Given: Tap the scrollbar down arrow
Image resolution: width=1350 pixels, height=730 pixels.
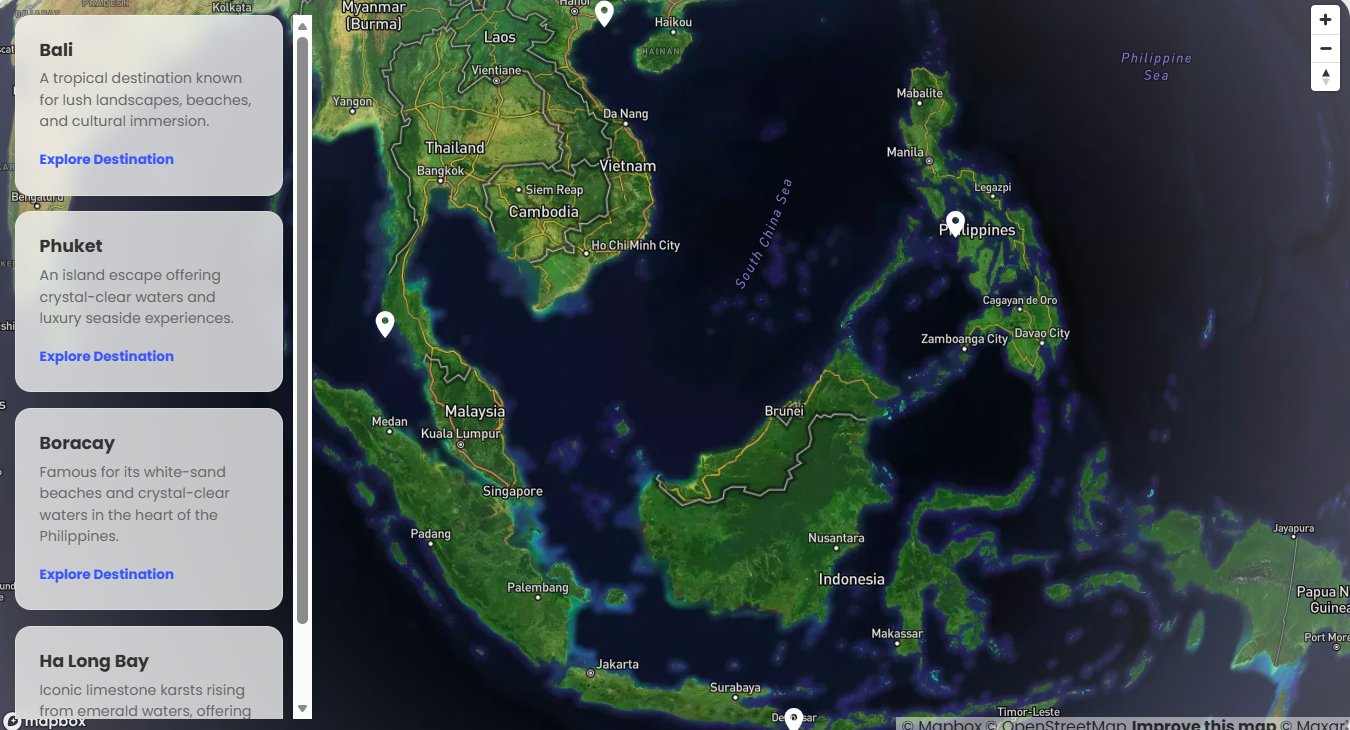Looking at the screenshot, I should pos(303,708).
